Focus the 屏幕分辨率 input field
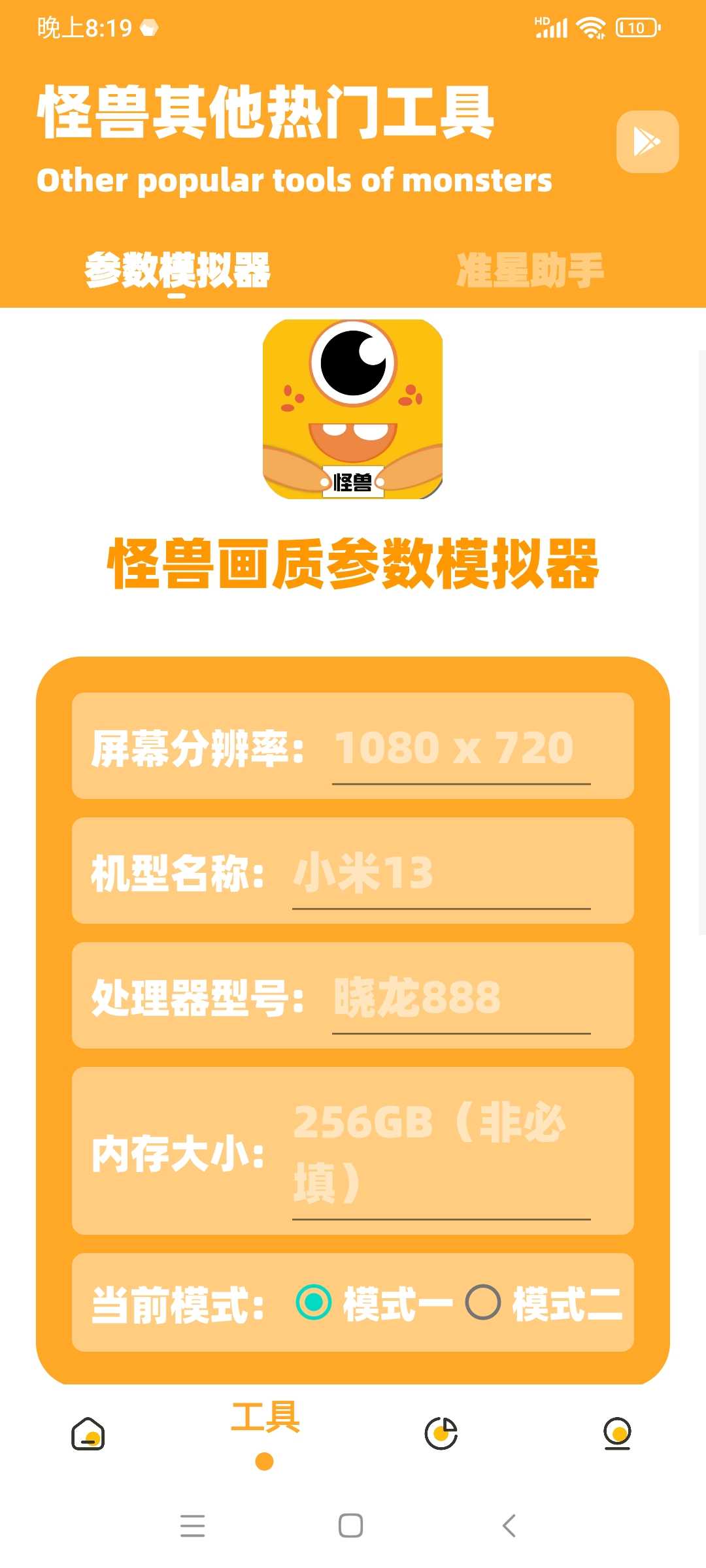The width and height of the screenshot is (706, 1568). coord(461,749)
